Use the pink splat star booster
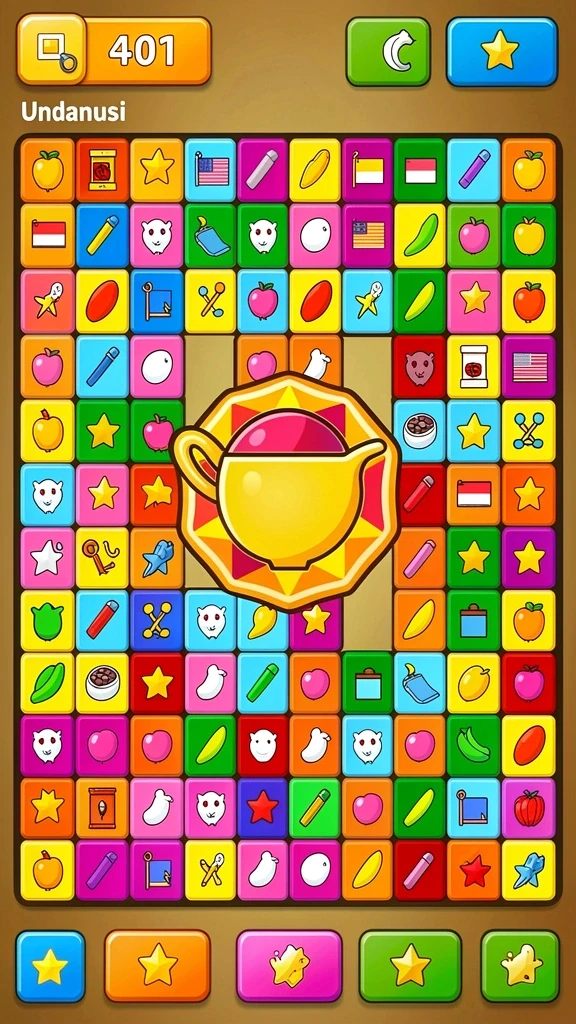Screen dimensions: 576x1024 tap(289, 965)
